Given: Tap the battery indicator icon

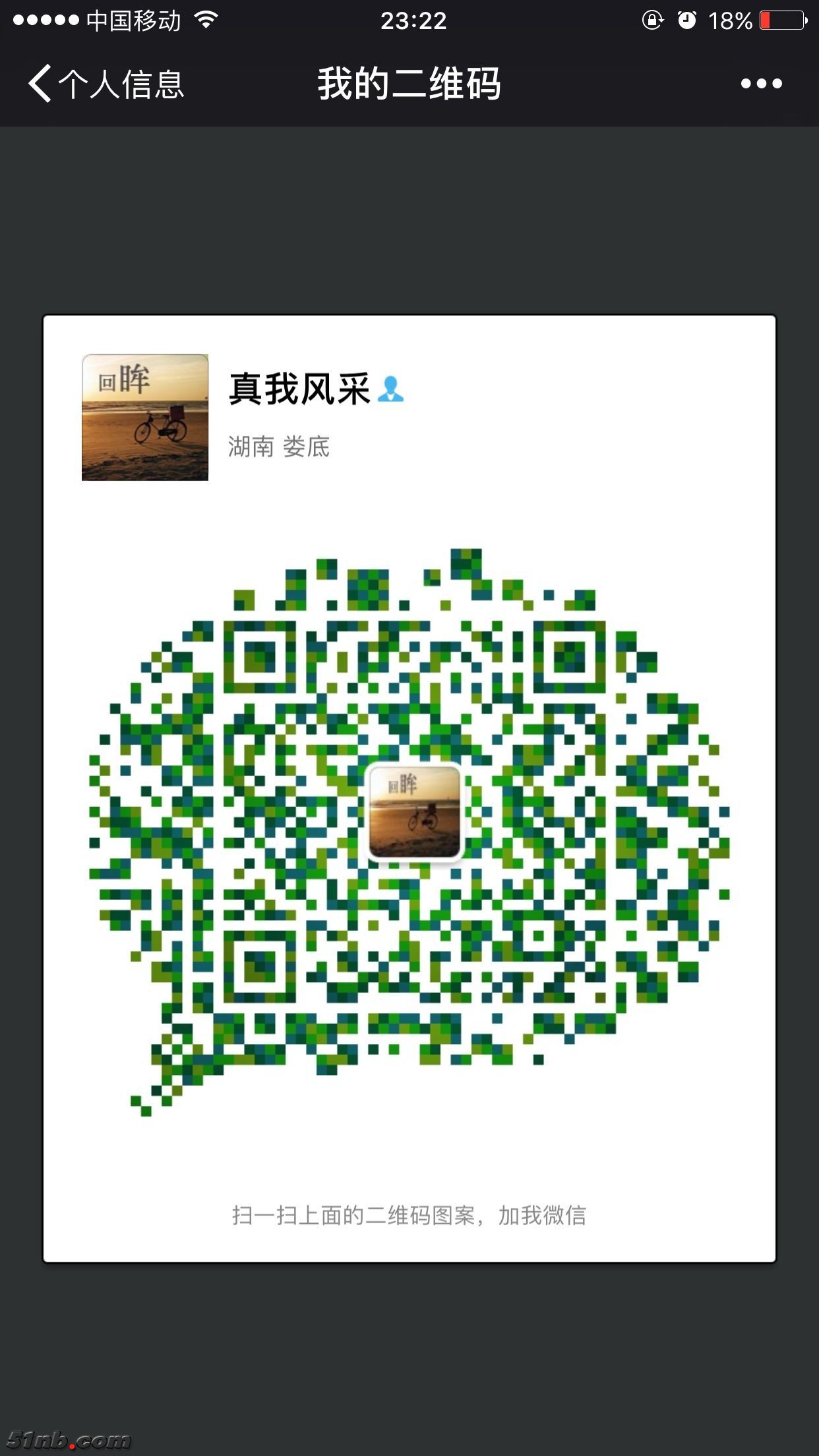Looking at the screenshot, I should (782, 20).
